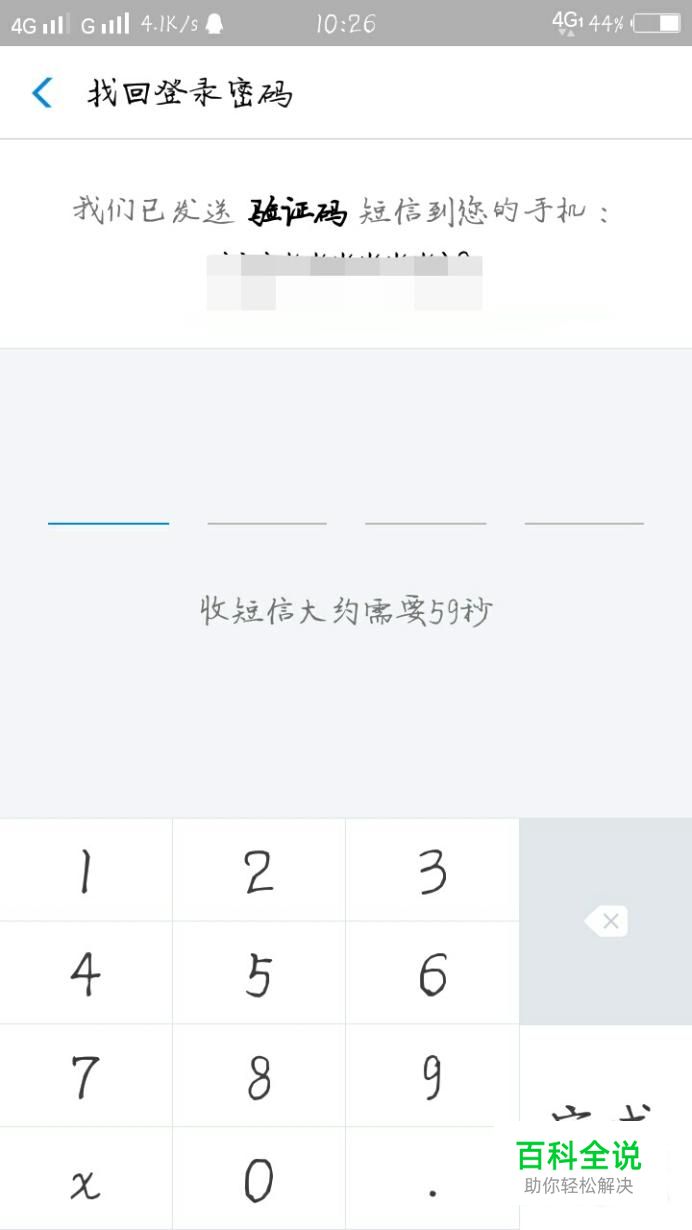Enter digit 4 on the keypad
The height and width of the screenshot is (1230, 692).
[x=86, y=974]
